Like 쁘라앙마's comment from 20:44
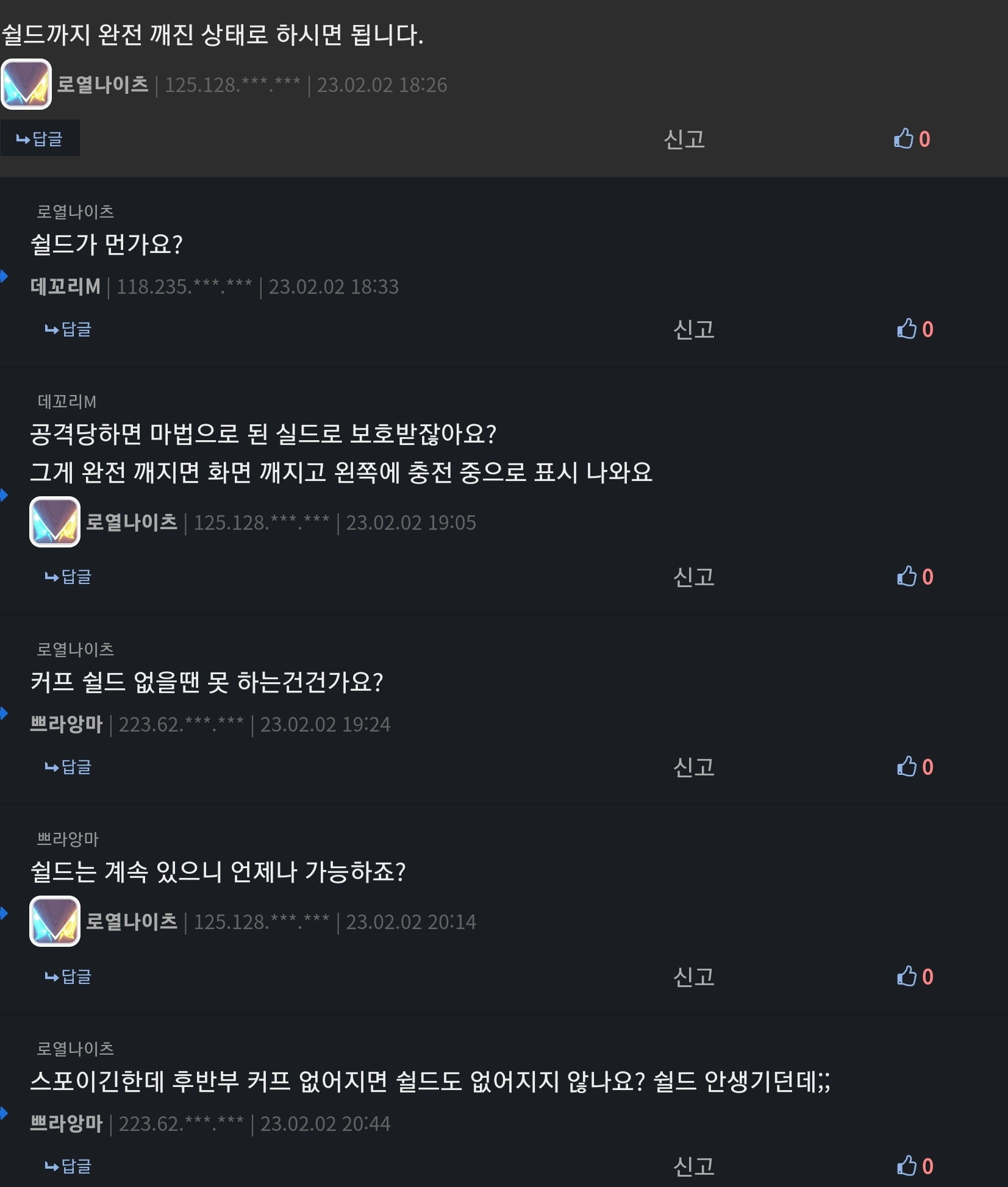 [914, 1166]
